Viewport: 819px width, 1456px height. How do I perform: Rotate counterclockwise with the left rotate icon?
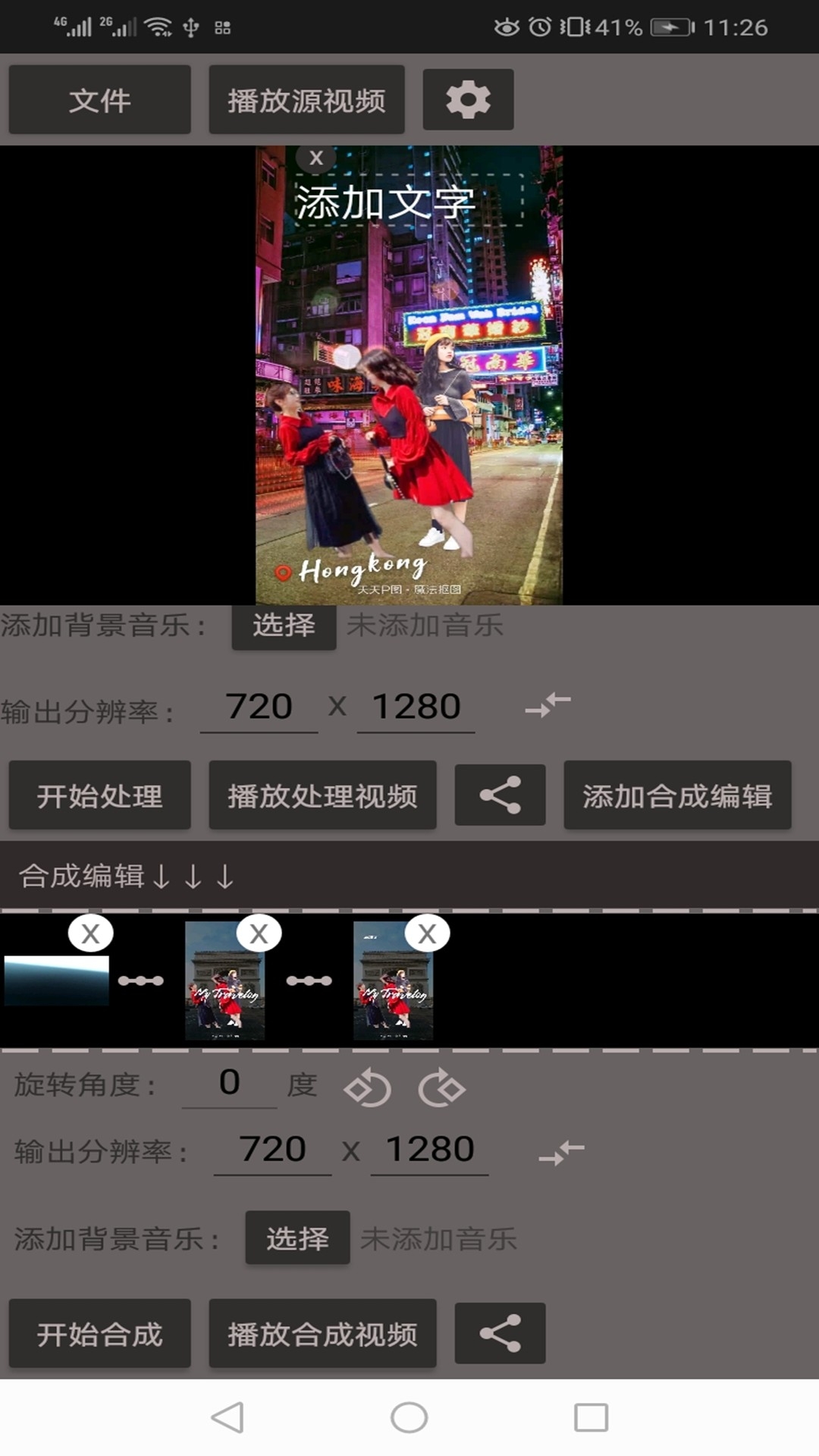368,1089
